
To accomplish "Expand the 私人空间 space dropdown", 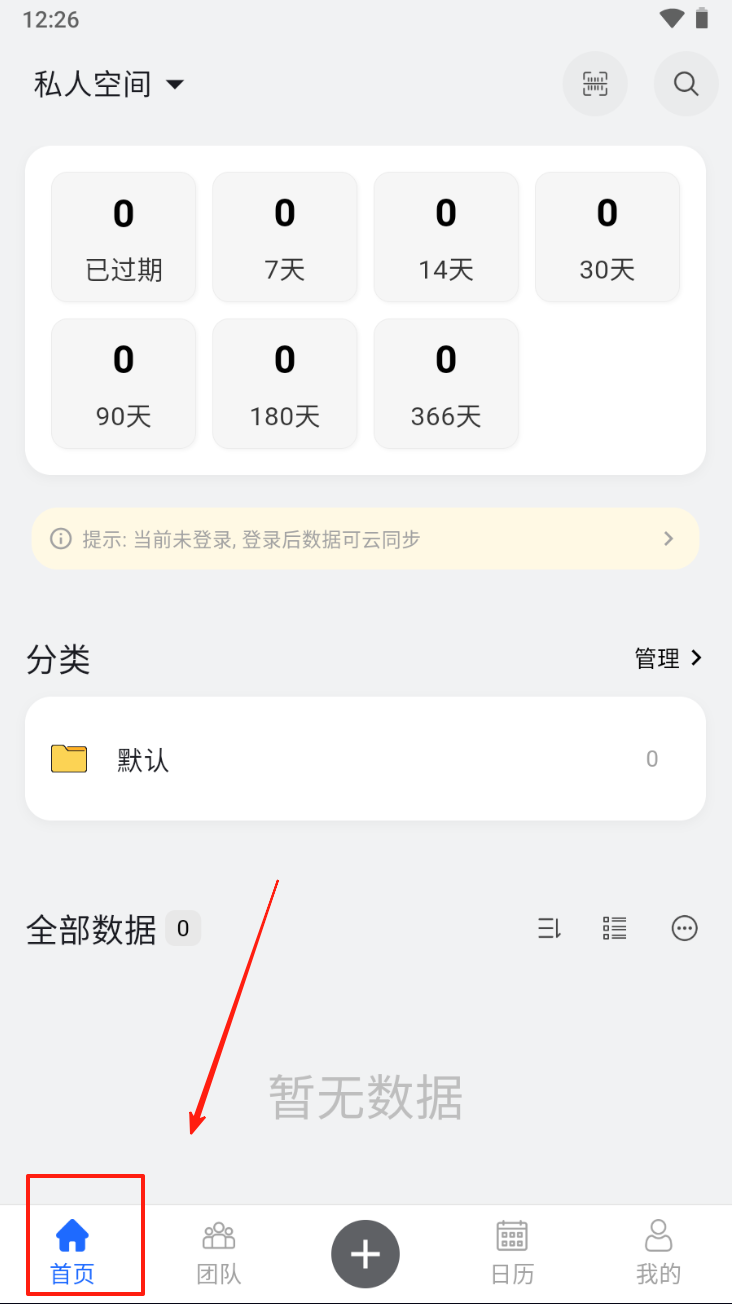I will coord(110,85).
